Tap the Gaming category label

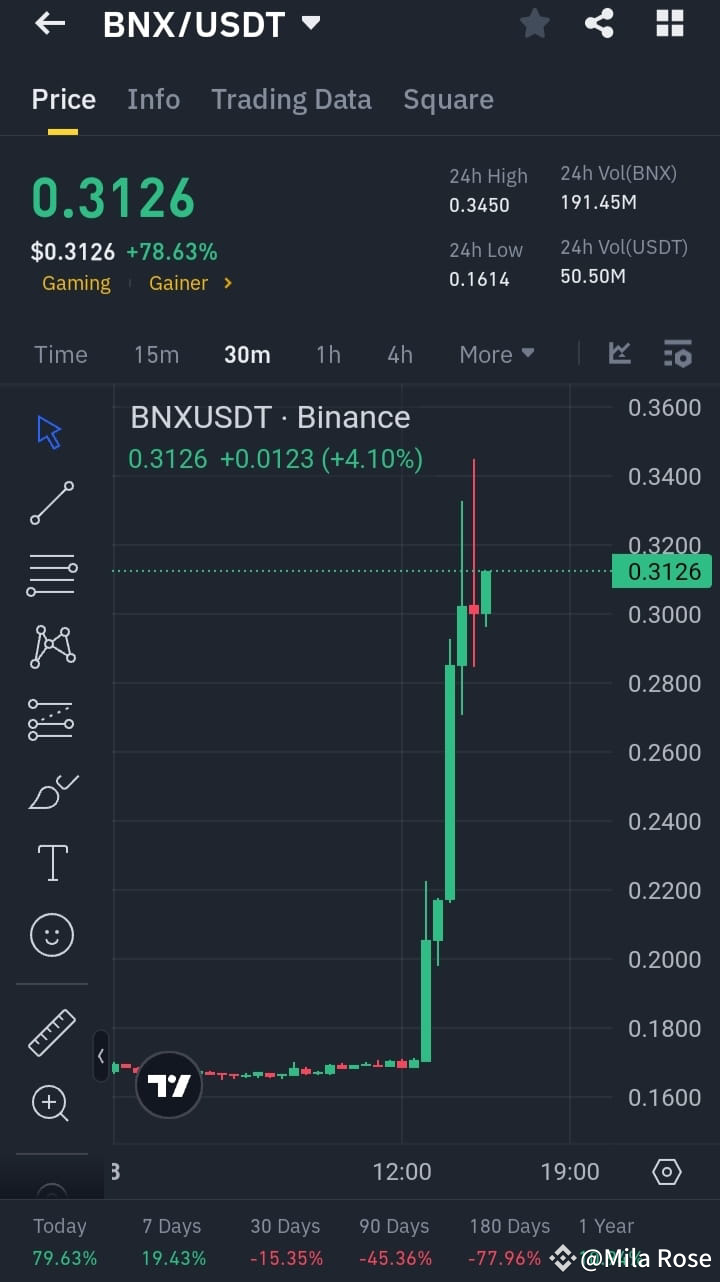pos(76,283)
